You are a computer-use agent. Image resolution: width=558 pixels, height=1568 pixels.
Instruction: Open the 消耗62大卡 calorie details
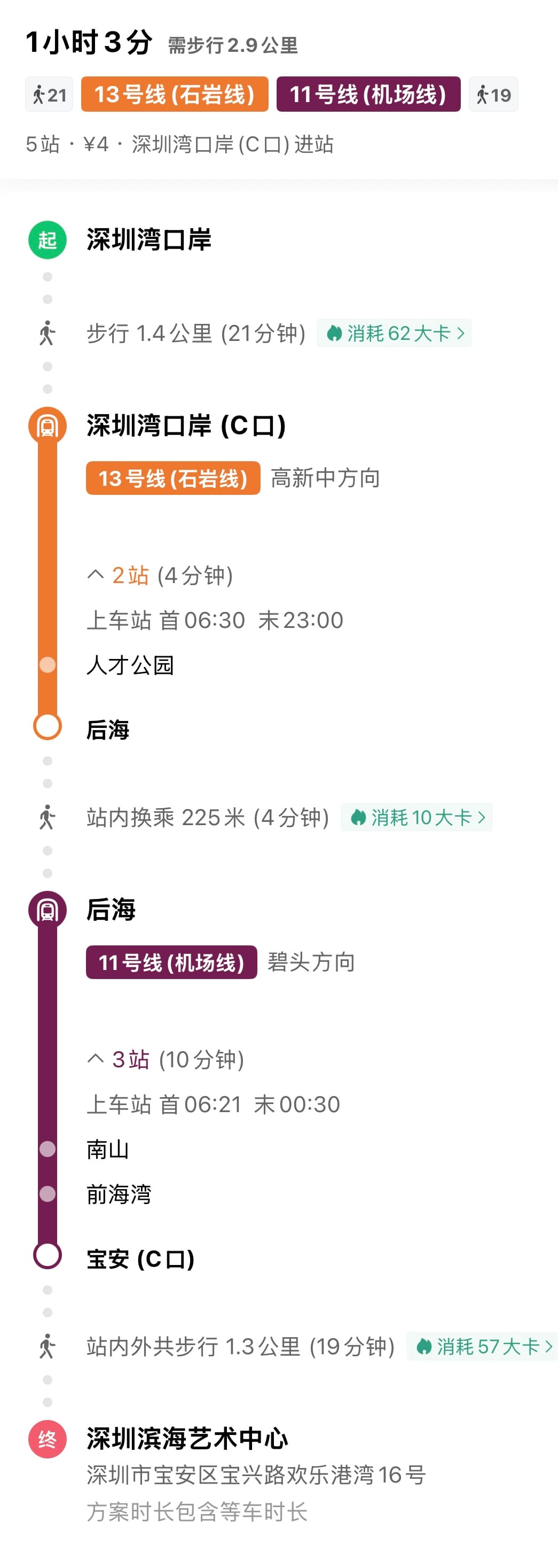point(394,333)
